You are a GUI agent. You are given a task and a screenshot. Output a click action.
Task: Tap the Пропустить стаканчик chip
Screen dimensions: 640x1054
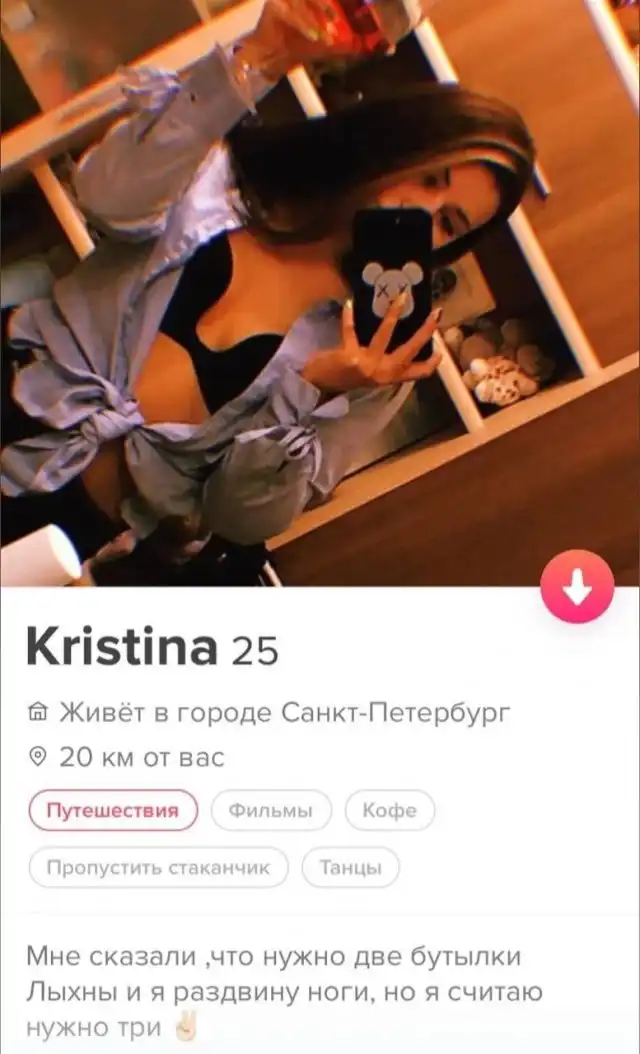click(x=158, y=867)
